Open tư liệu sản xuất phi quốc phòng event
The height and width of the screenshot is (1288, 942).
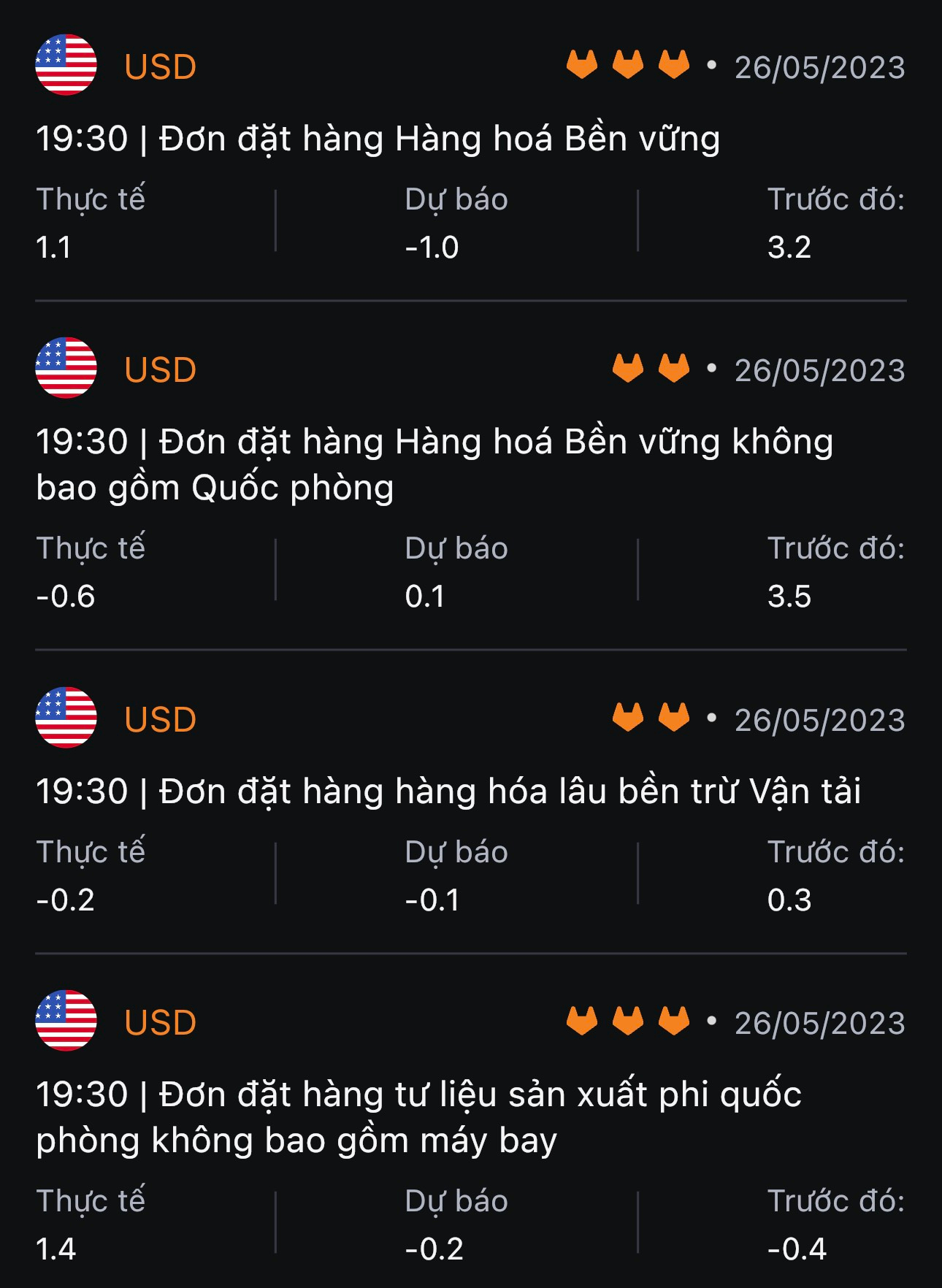pos(418,1117)
